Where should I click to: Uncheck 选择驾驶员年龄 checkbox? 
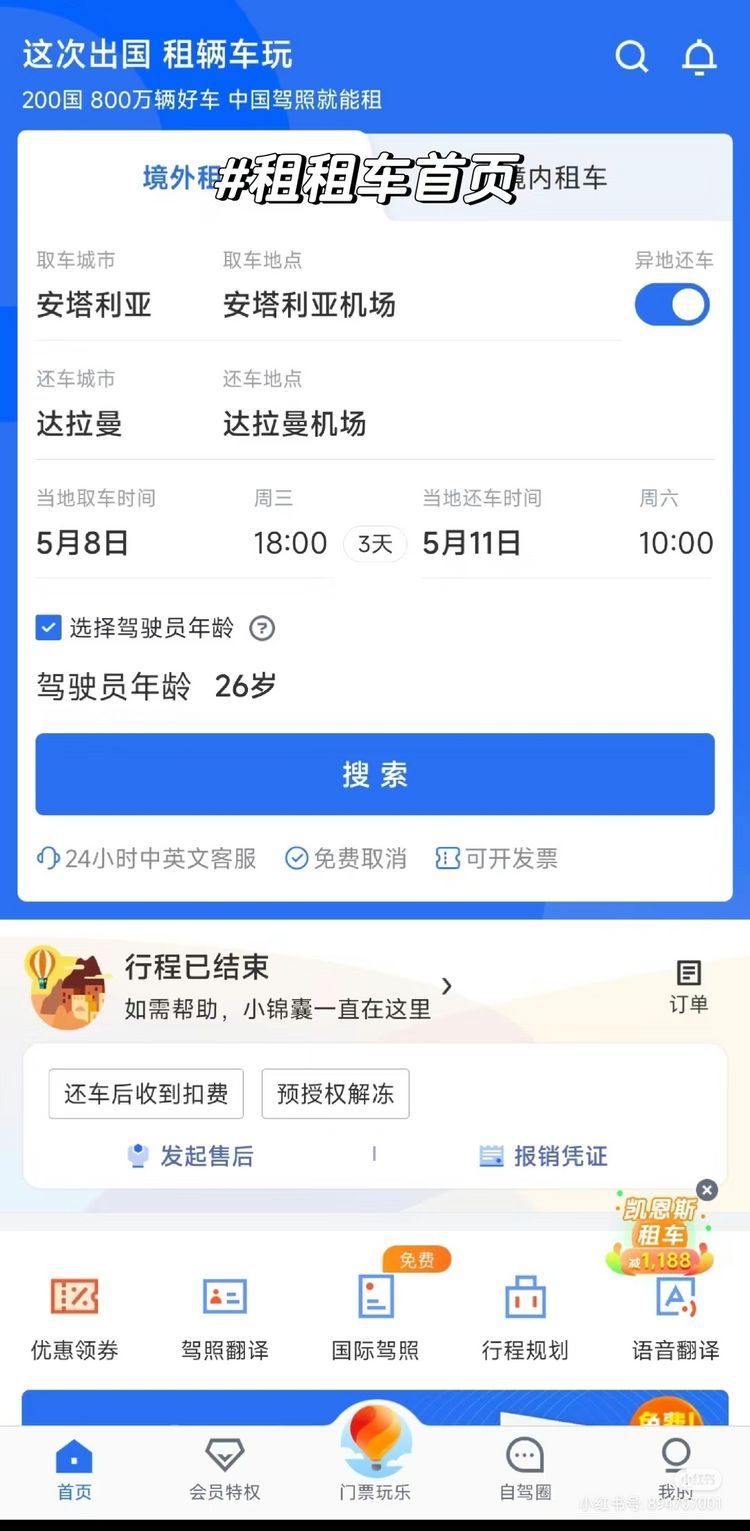click(48, 628)
